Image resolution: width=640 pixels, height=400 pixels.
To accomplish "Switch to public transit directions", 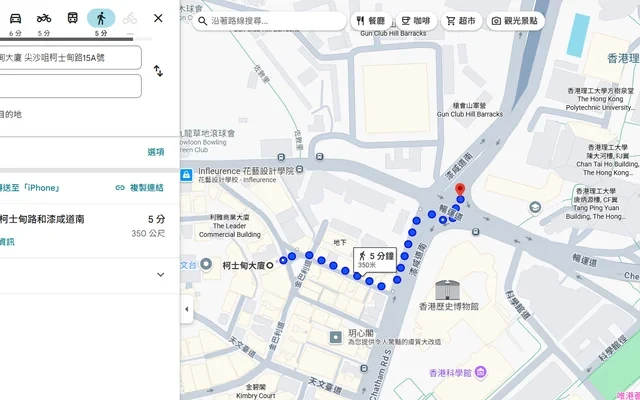I will [x=73, y=18].
